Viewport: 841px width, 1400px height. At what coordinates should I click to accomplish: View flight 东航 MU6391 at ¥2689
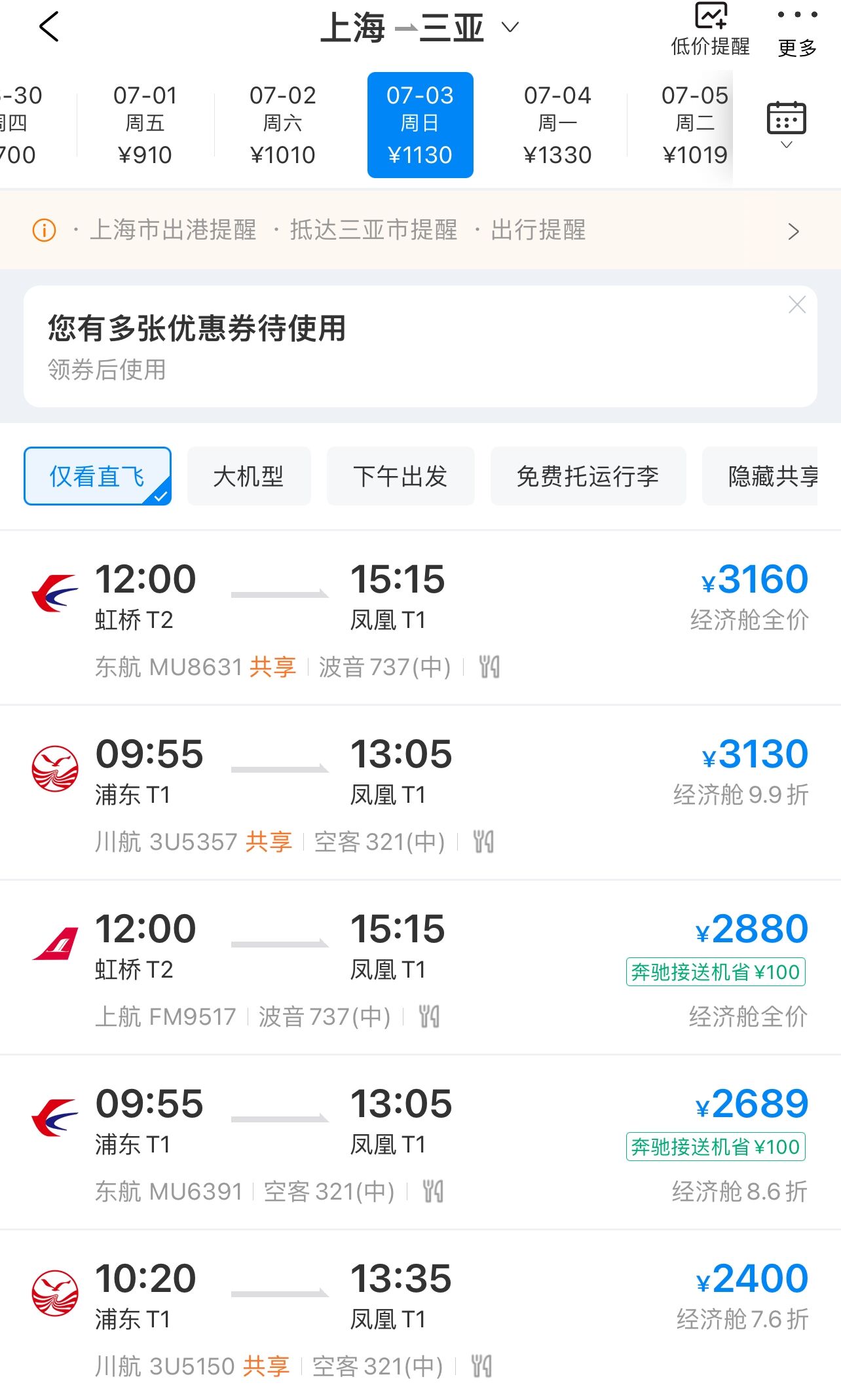pyautogui.click(x=419, y=1142)
